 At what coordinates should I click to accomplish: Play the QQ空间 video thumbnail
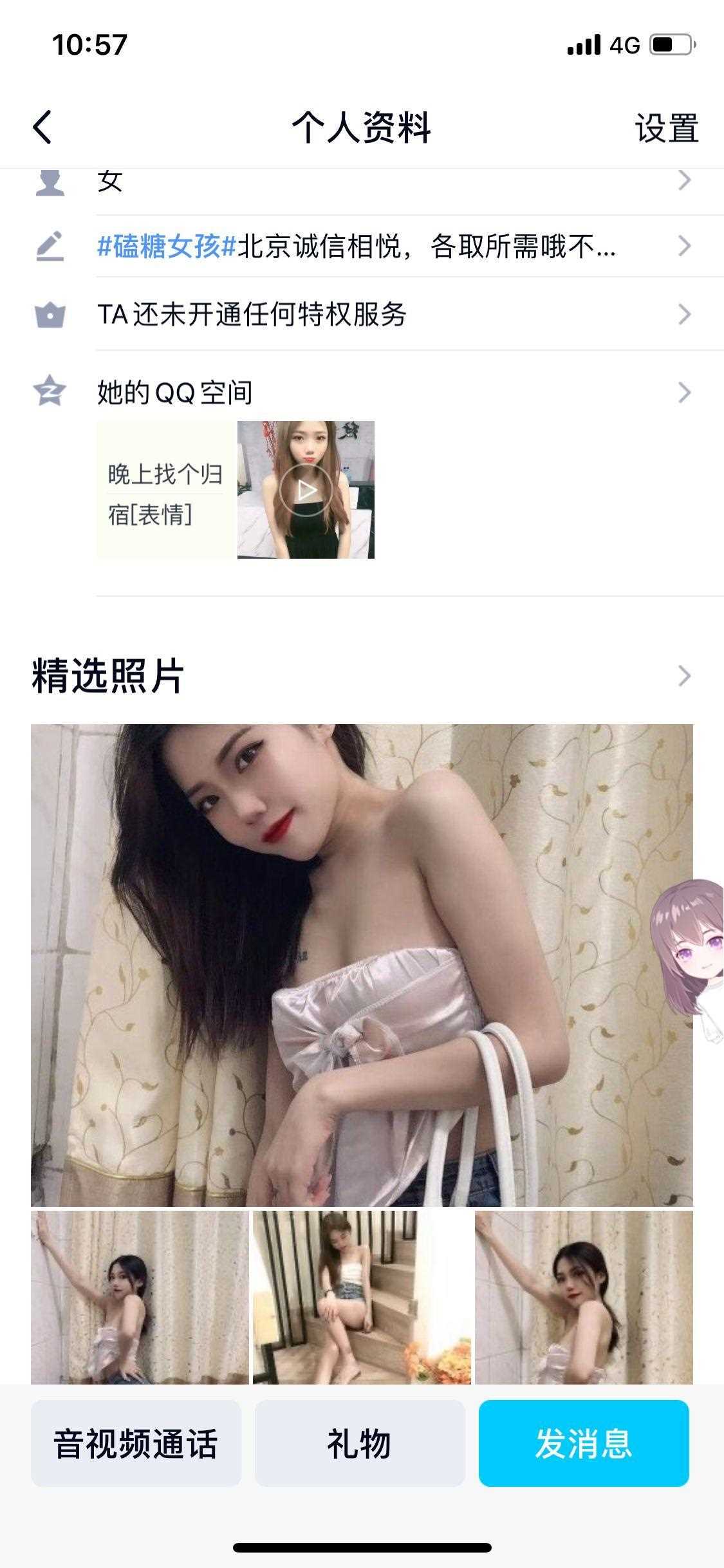(x=306, y=490)
